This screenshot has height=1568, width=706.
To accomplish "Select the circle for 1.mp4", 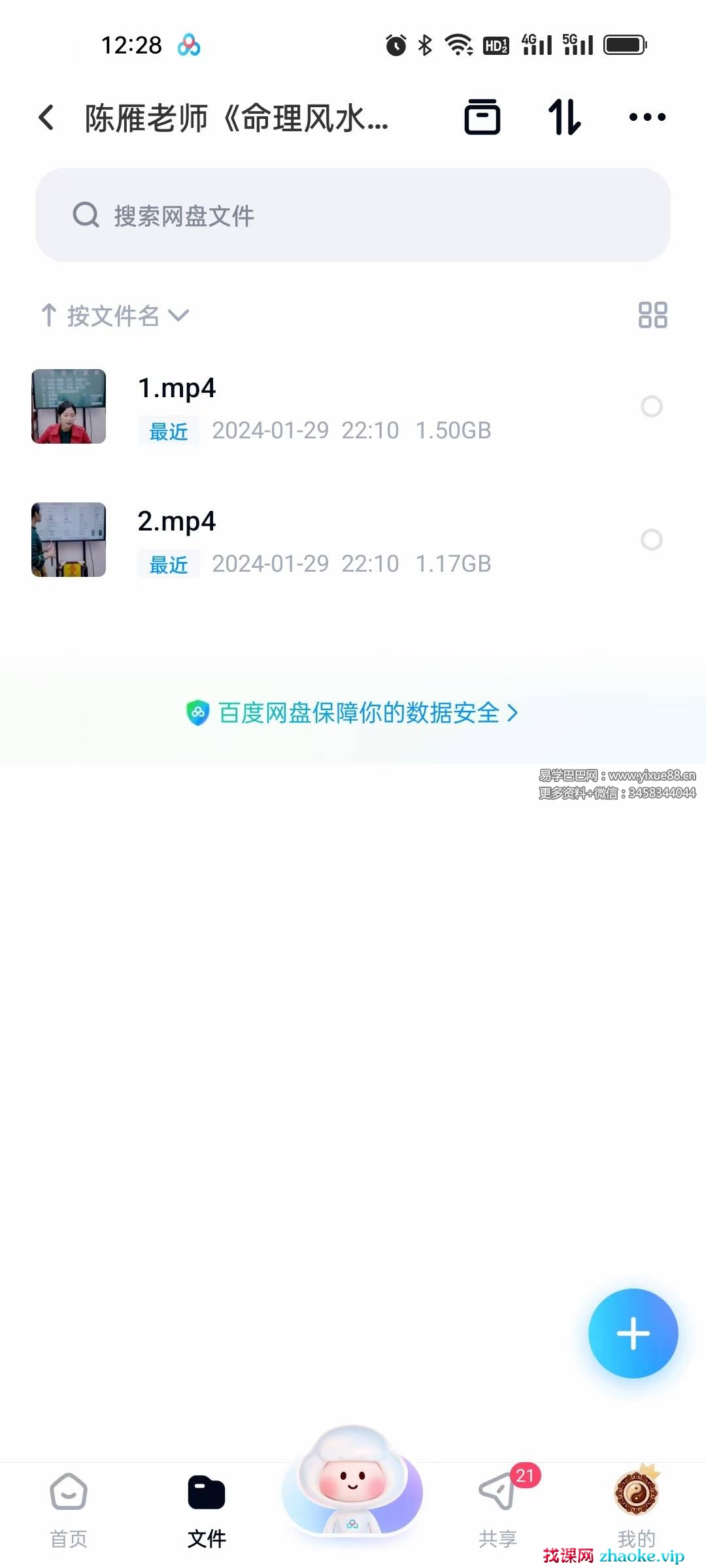I will (x=651, y=406).
